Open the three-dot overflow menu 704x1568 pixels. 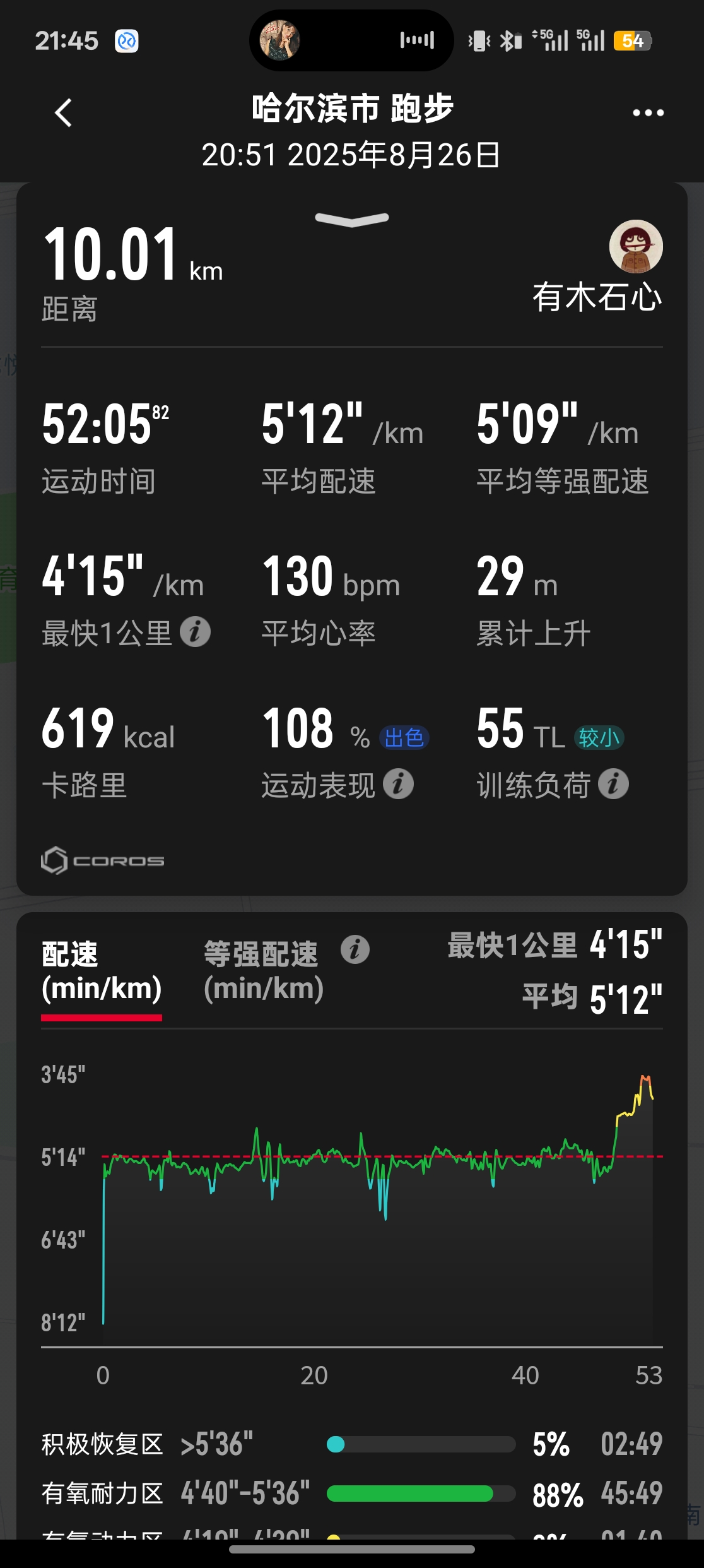(x=648, y=113)
